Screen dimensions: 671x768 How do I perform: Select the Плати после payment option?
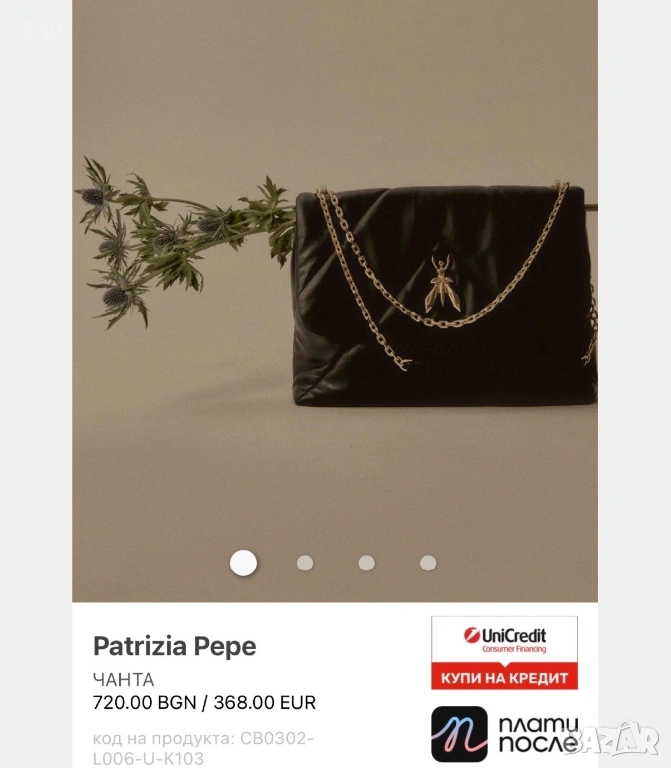pos(504,734)
